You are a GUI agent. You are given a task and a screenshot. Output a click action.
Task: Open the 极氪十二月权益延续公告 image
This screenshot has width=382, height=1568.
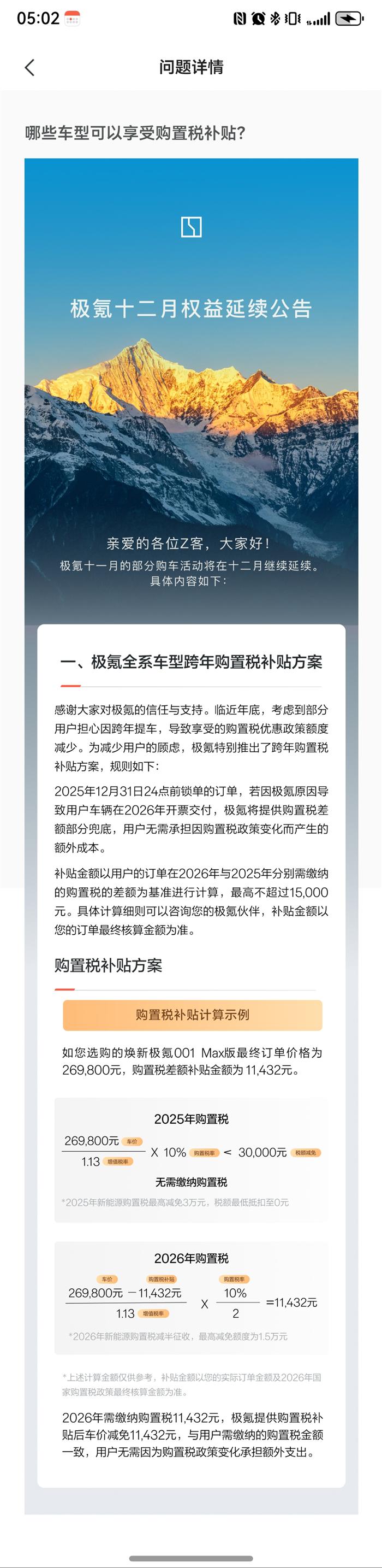click(x=191, y=390)
